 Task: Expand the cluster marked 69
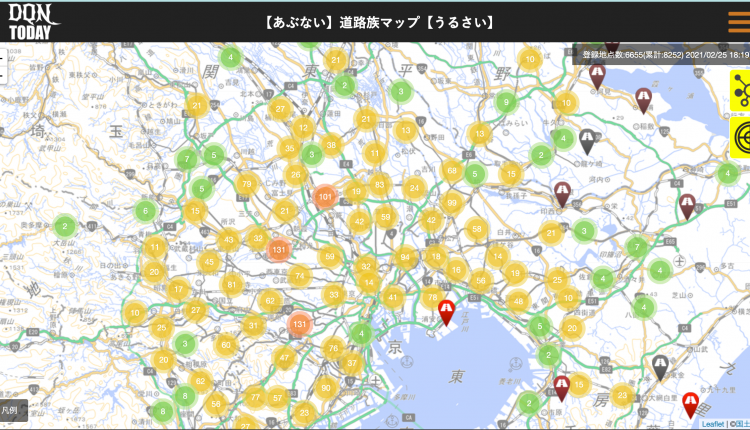click(330, 256)
